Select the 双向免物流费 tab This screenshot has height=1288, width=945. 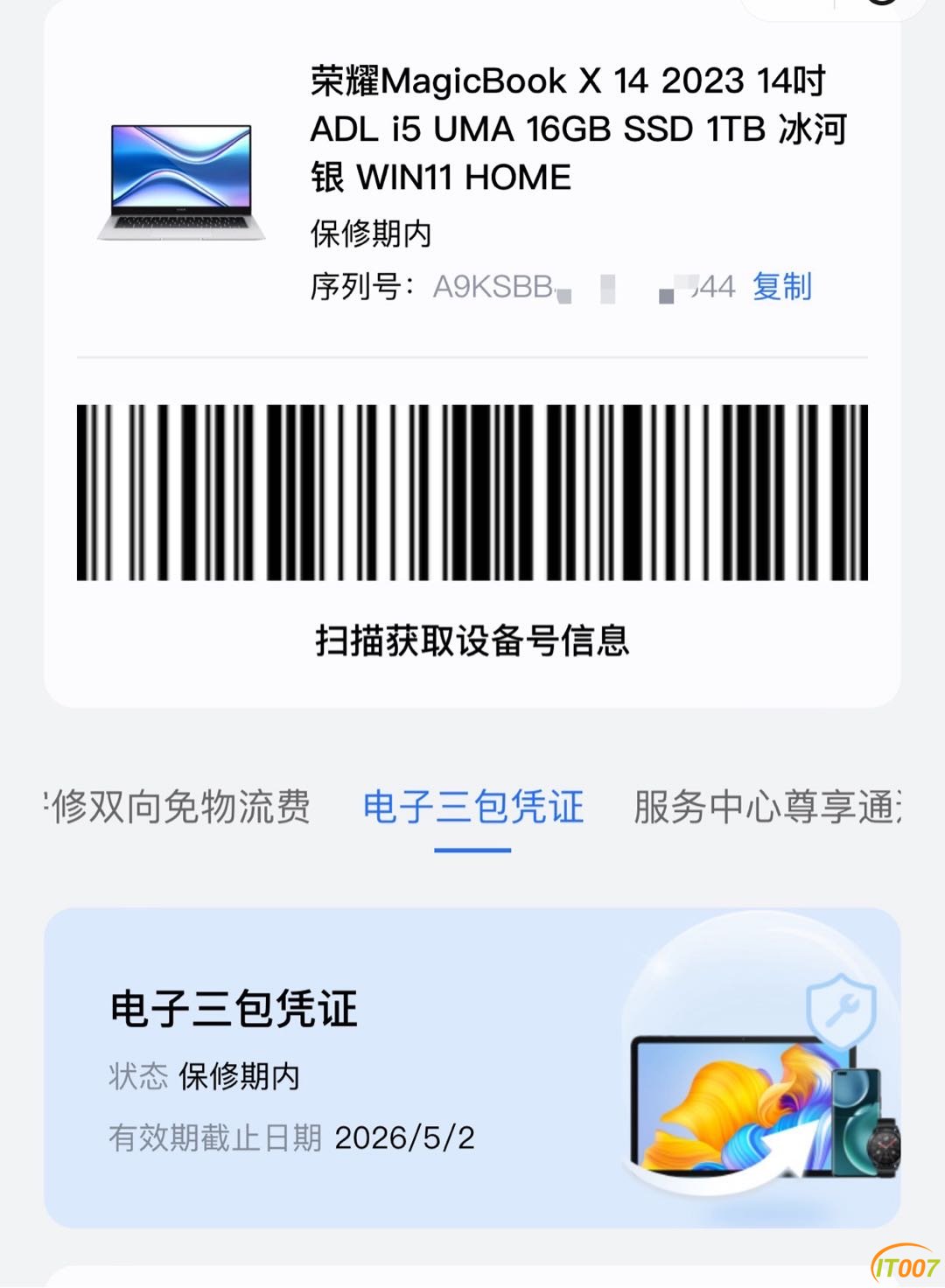click(179, 807)
